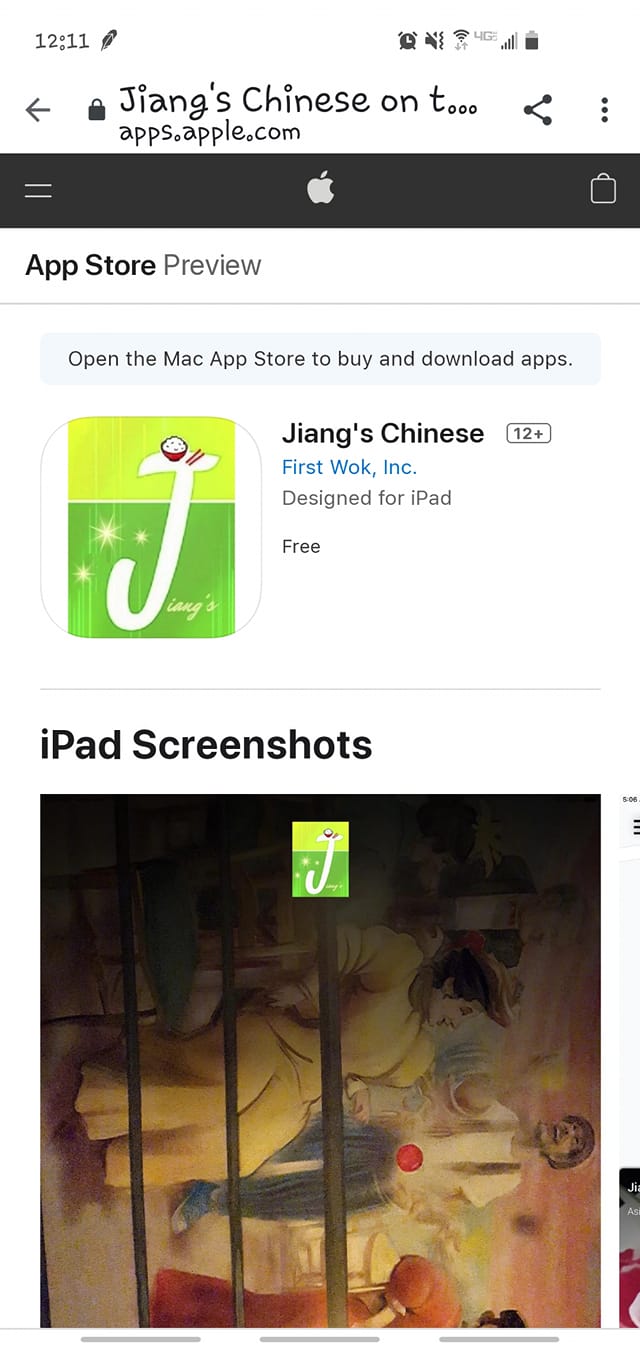Image resolution: width=640 pixels, height=1351 pixels.
Task: Go to Apple home via logo
Action: 320,188
